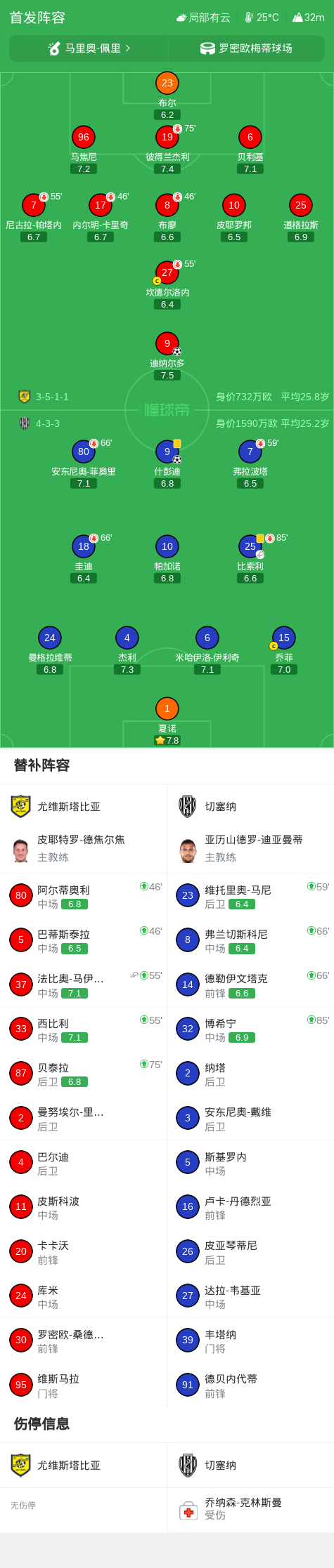The image size is (334, 1568).
Task: Open 尤维斯塔比亚 team page in substitutes
Action: pos(83,806)
